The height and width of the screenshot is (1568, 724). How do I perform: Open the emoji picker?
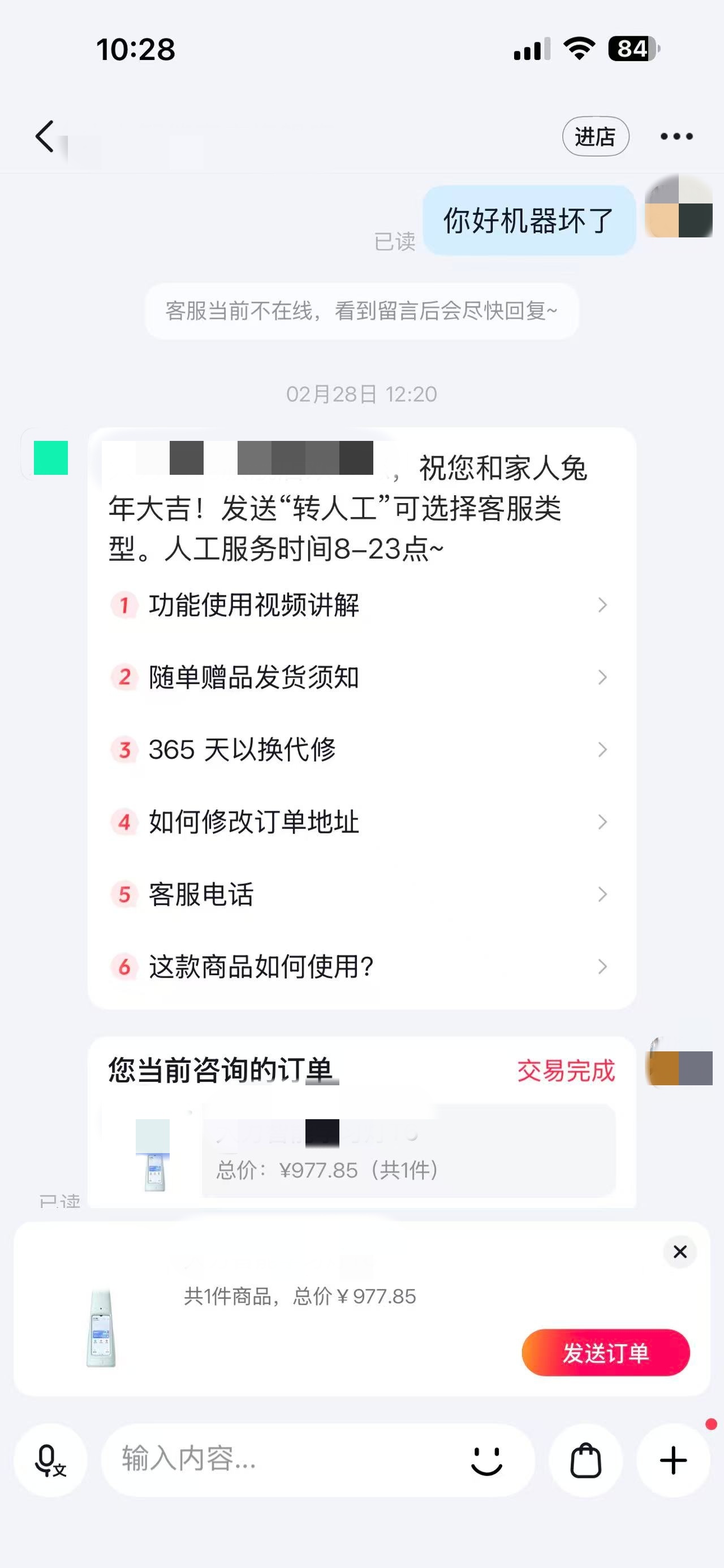point(486,1460)
